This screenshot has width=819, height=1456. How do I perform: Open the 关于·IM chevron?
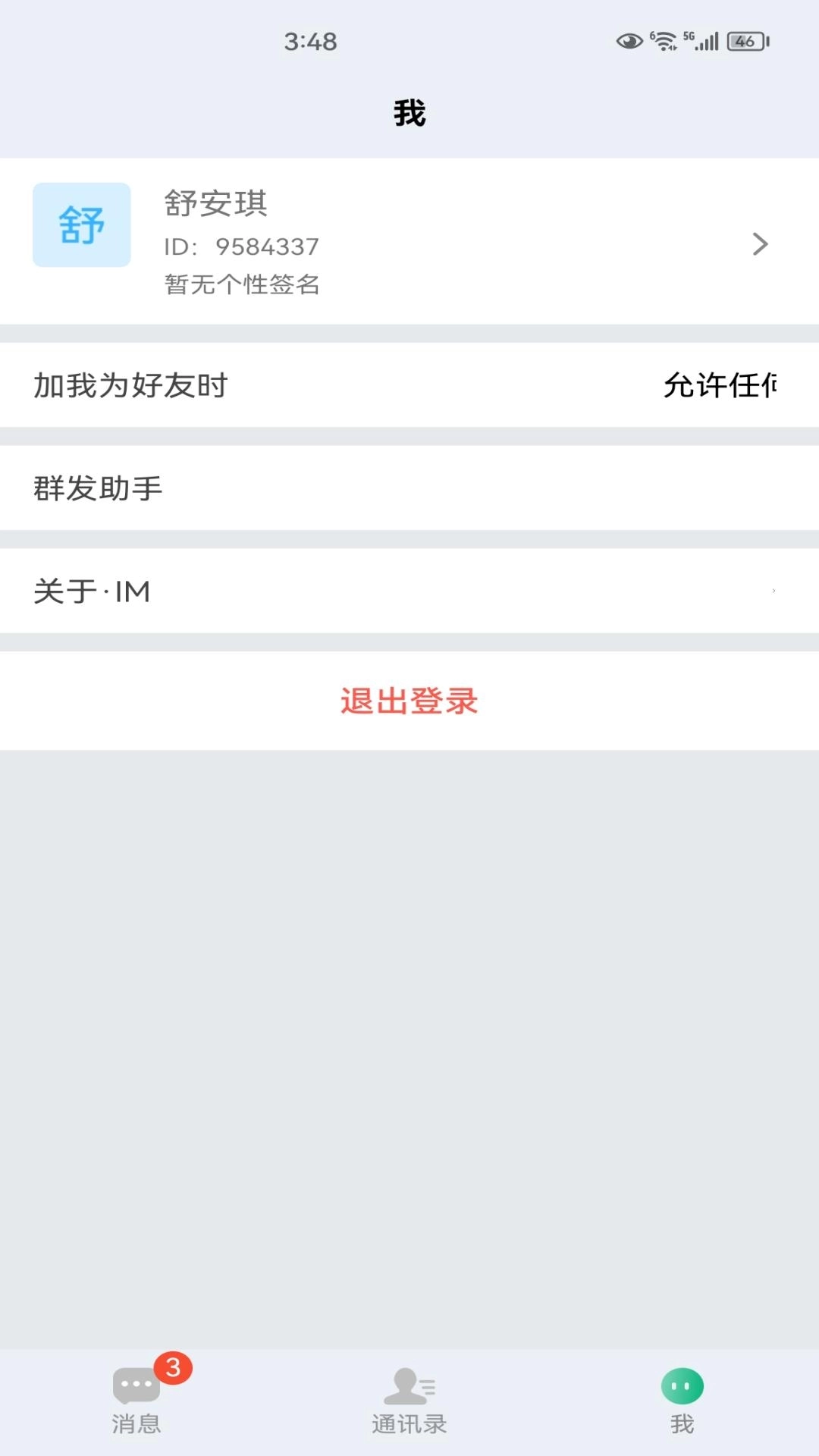[772, 591]
